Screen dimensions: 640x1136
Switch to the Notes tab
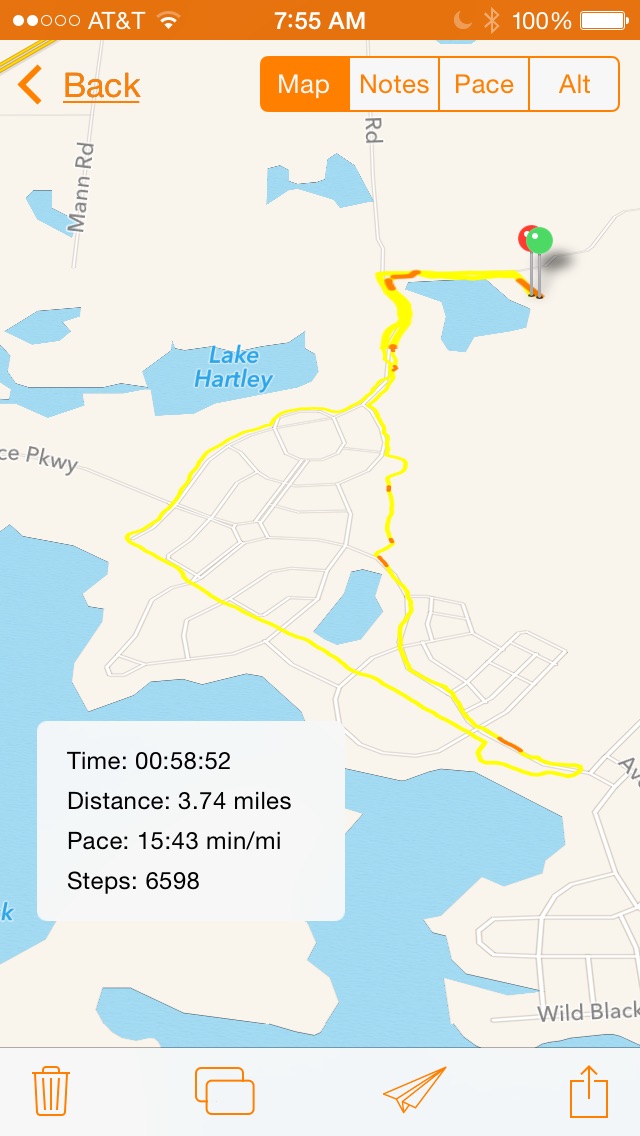[x=394, y=84]
